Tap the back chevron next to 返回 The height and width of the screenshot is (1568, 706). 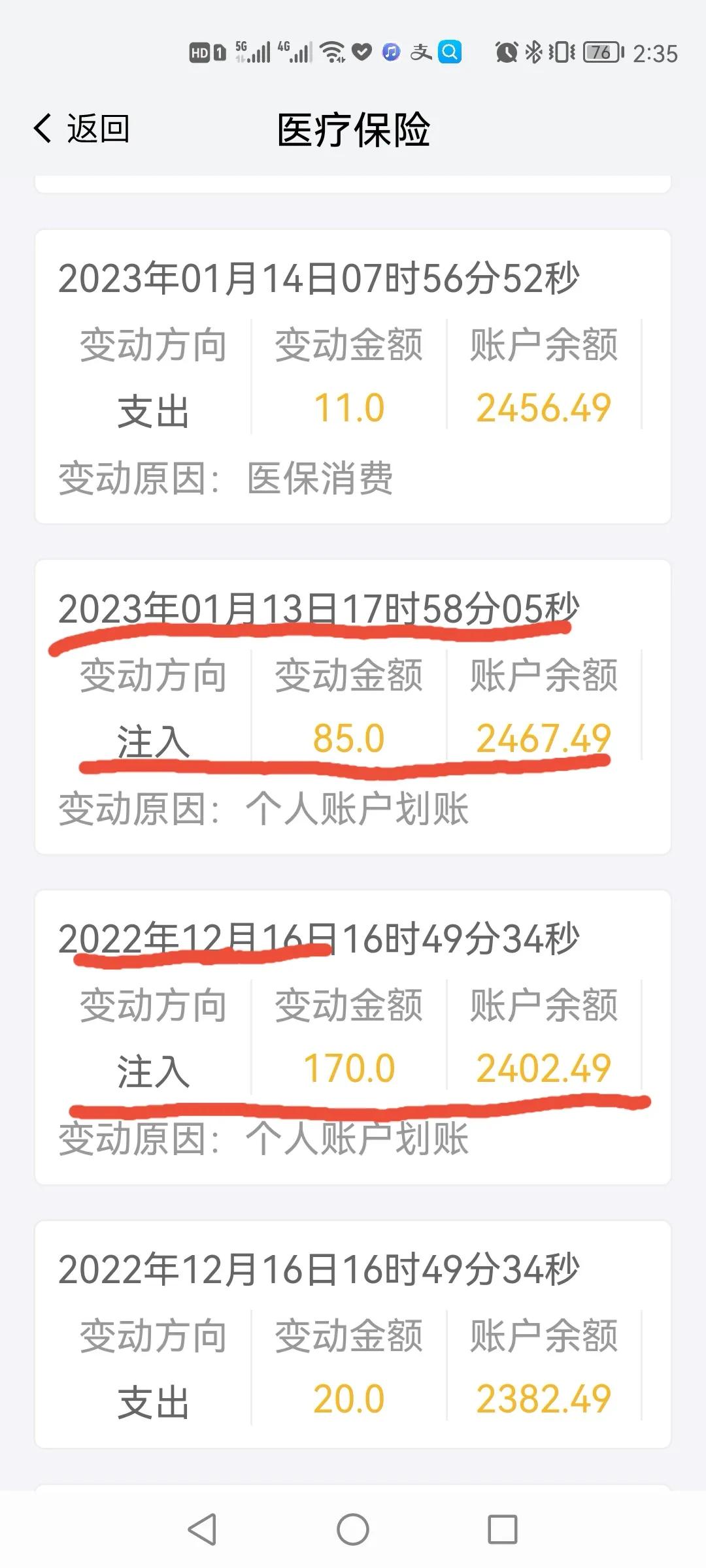point(42,128)
